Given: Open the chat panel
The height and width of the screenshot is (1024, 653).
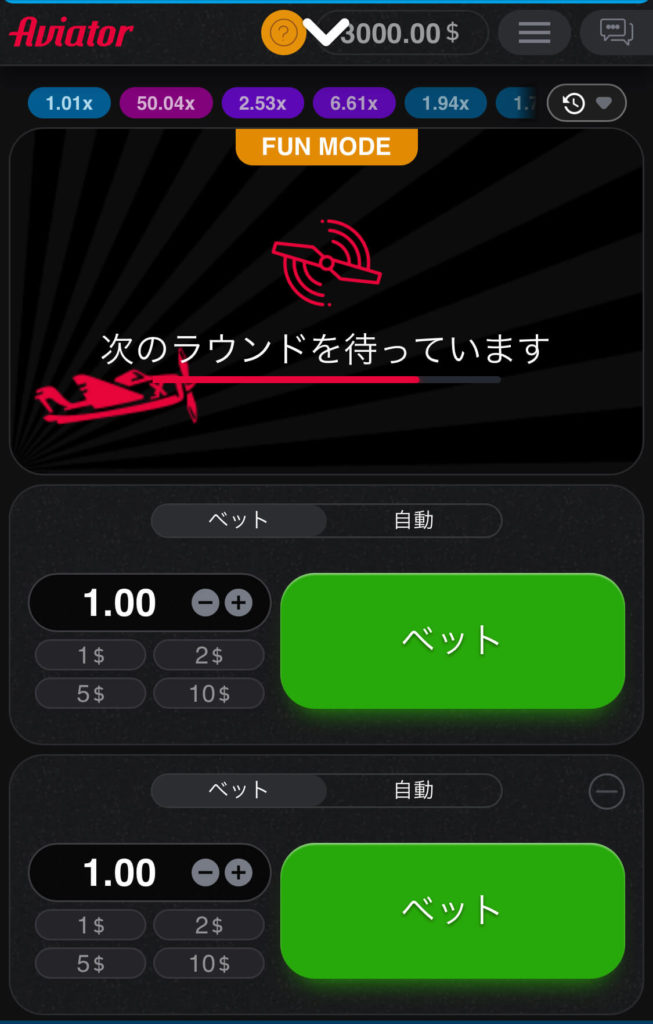Looking at the screenshot, I should 616,33.
